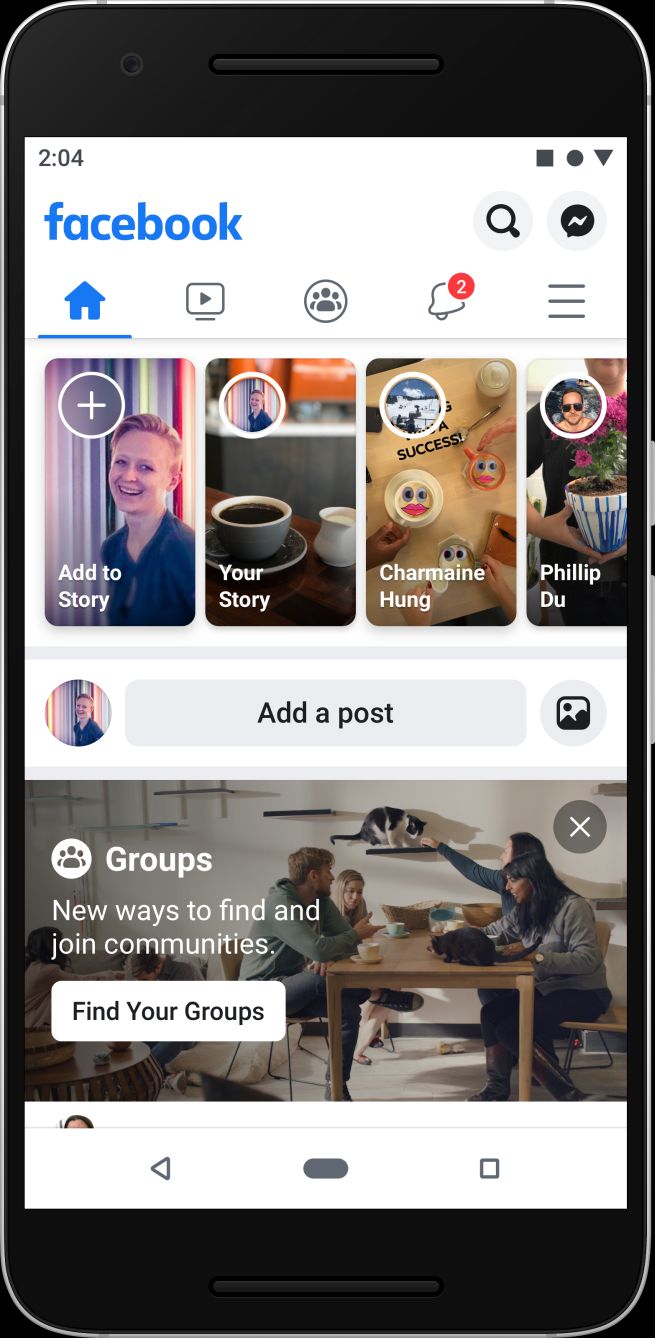Open the hamburger menu tab

[x=566, y=300]
